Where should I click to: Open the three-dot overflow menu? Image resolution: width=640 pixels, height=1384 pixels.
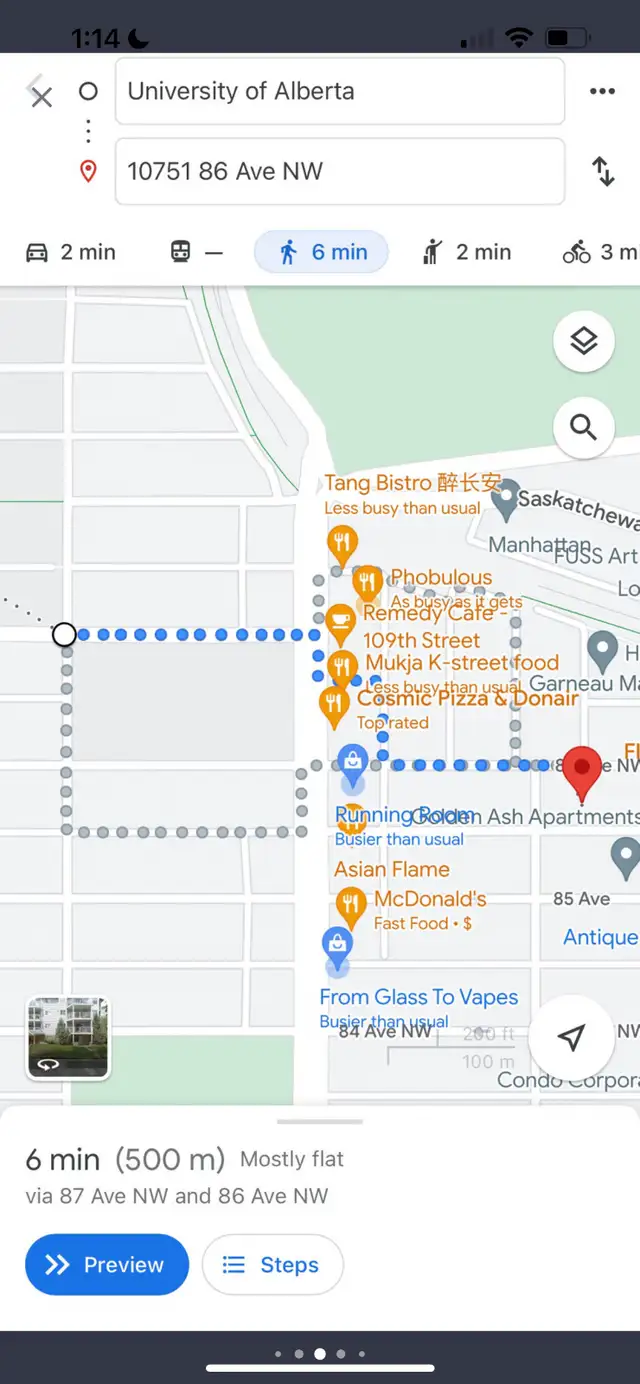click(x=602, y=91)
